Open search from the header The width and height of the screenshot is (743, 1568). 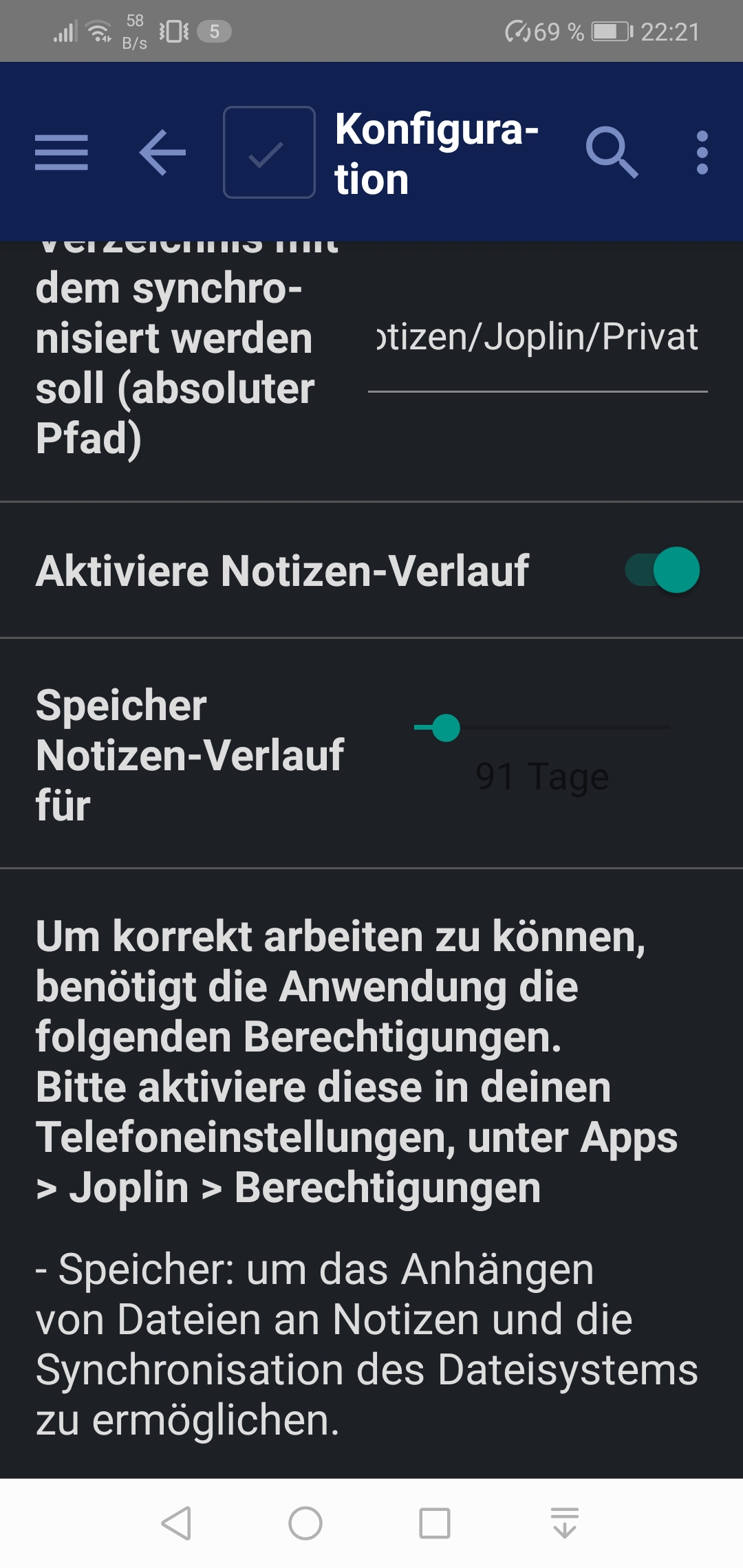(x=612, y=152)
